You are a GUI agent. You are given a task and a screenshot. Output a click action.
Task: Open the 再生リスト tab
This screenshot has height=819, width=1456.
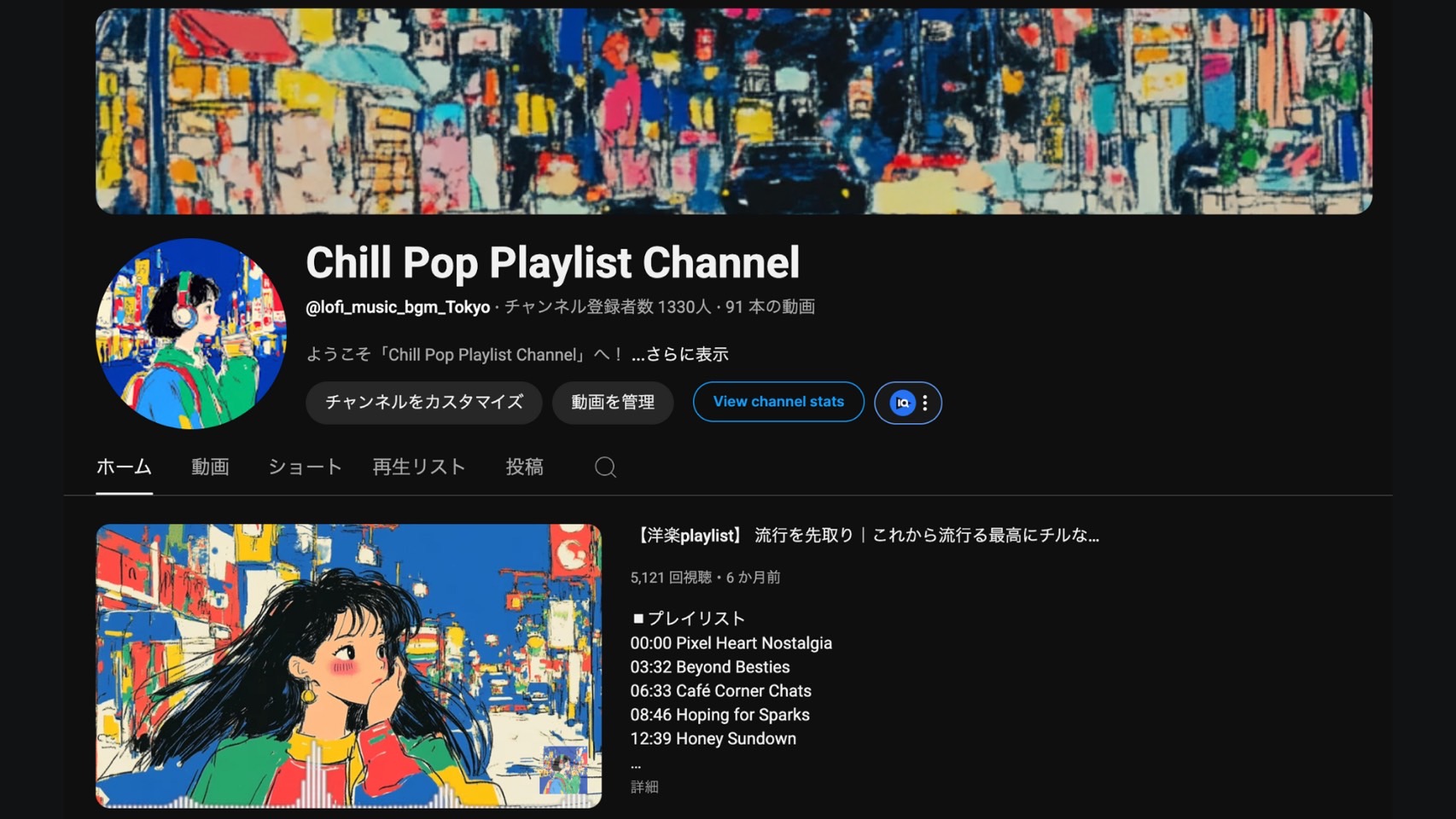pos(418,467)
